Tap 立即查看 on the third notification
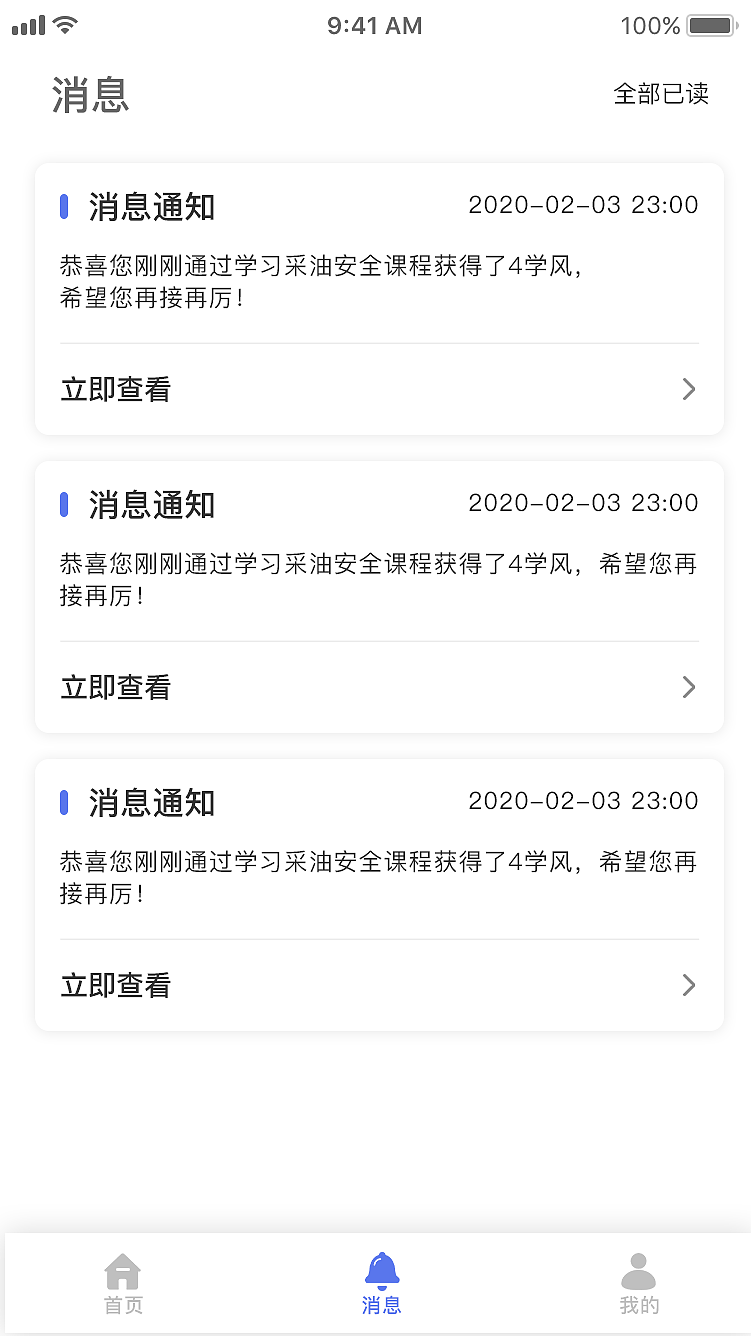This screenshot has width=751, height=1336. [114, 985]
